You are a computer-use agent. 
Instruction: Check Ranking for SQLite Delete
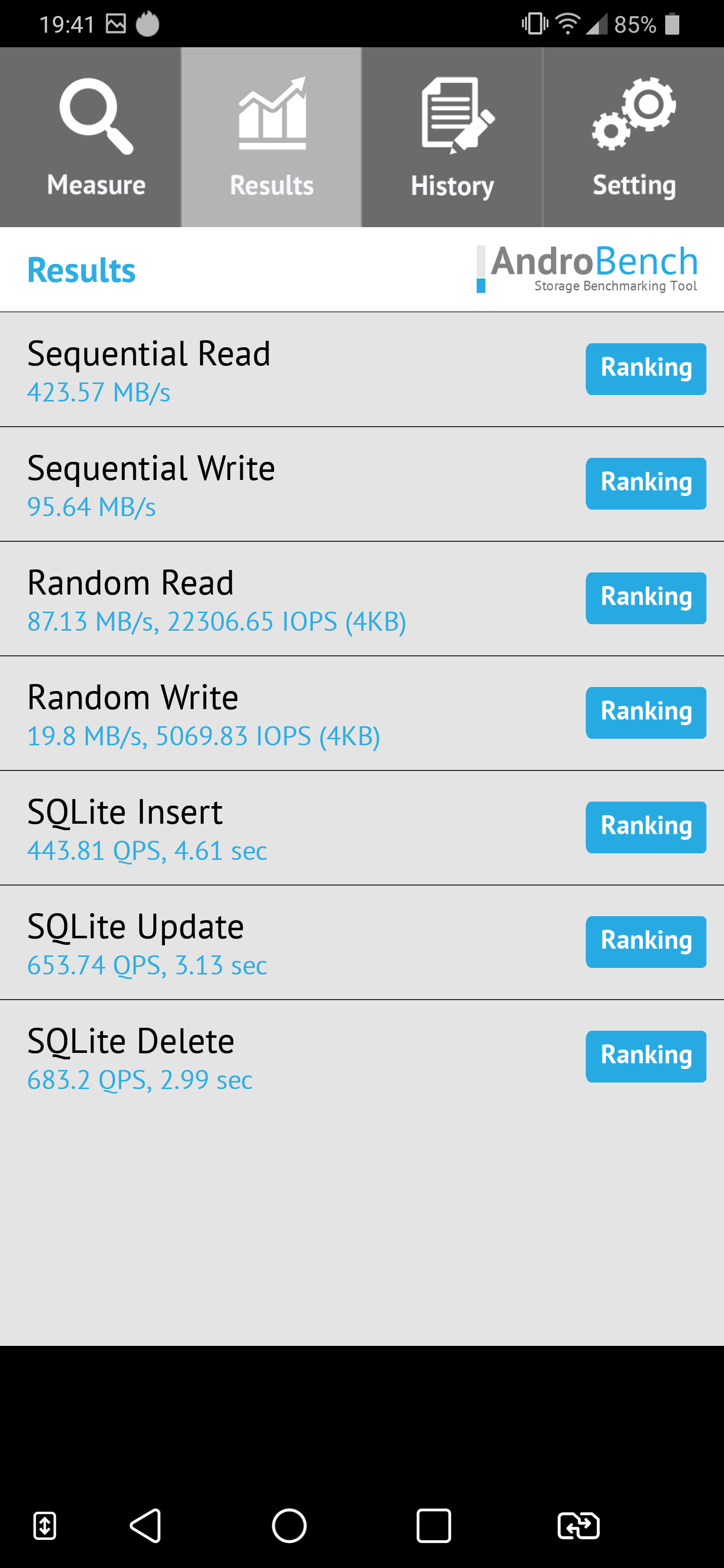click(646, 1056)
